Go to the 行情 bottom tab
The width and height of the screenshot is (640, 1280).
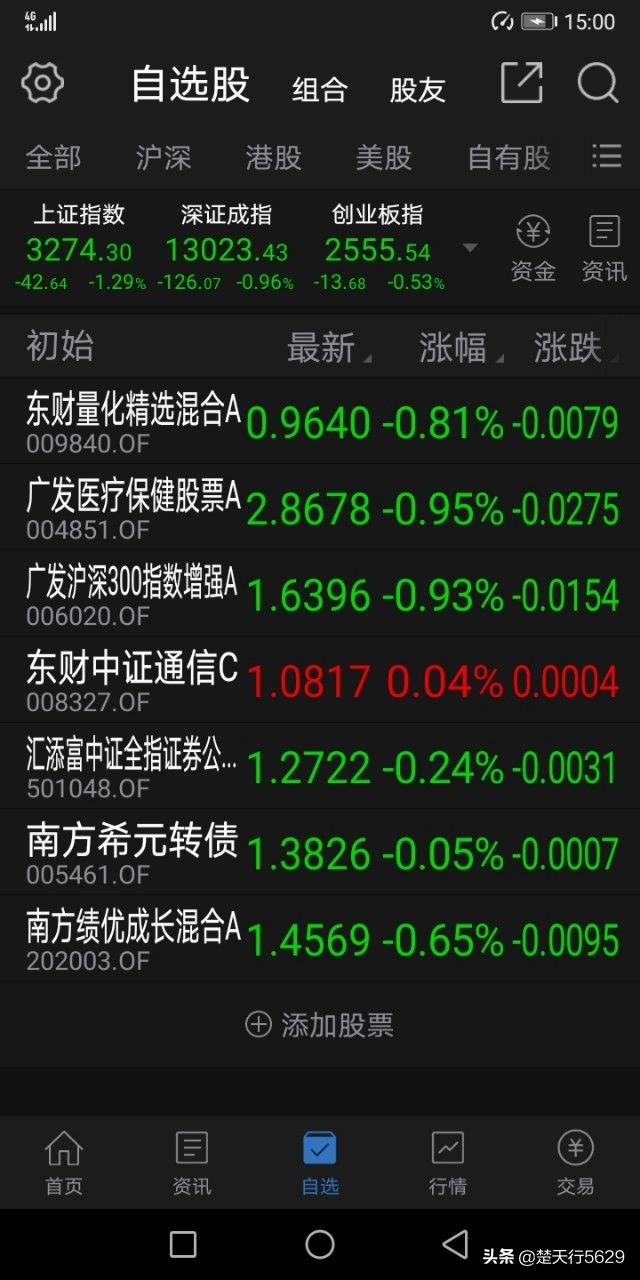[448, 1164]
